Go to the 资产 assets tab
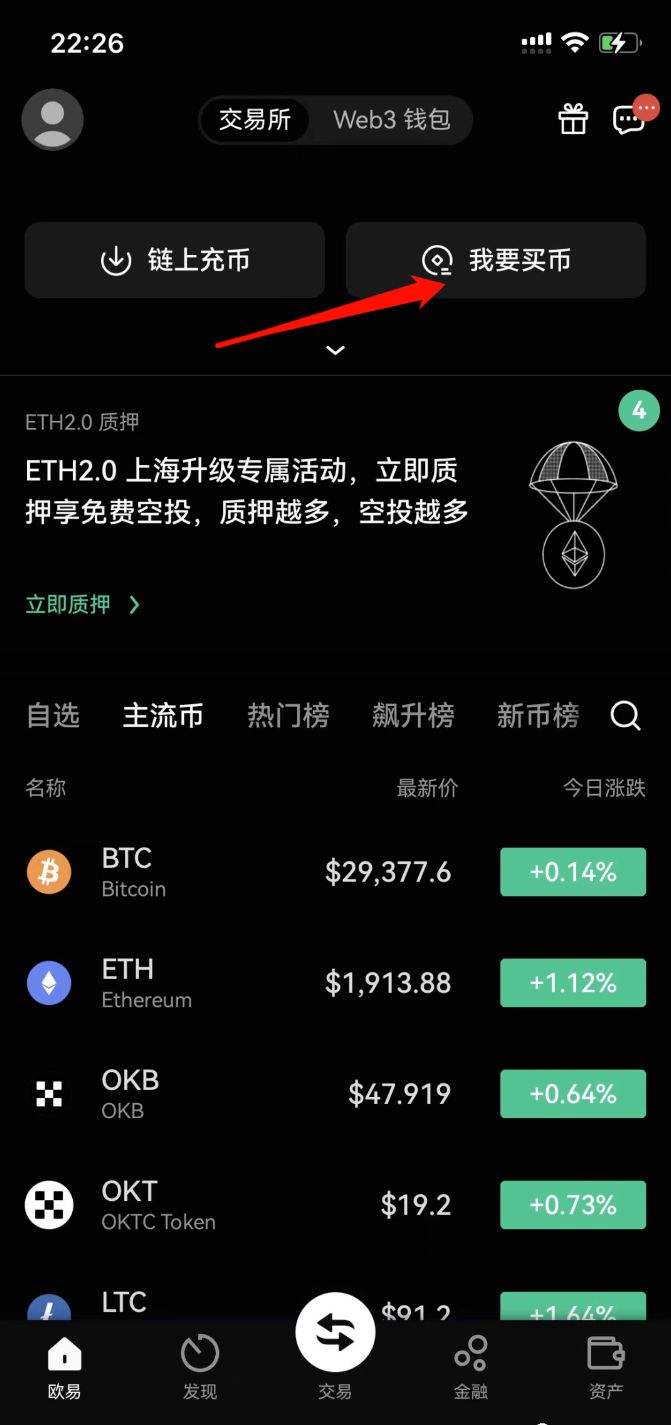The height and width of the screenshot is (1425, 671). pyautogui.click(x=606, y=1367)
